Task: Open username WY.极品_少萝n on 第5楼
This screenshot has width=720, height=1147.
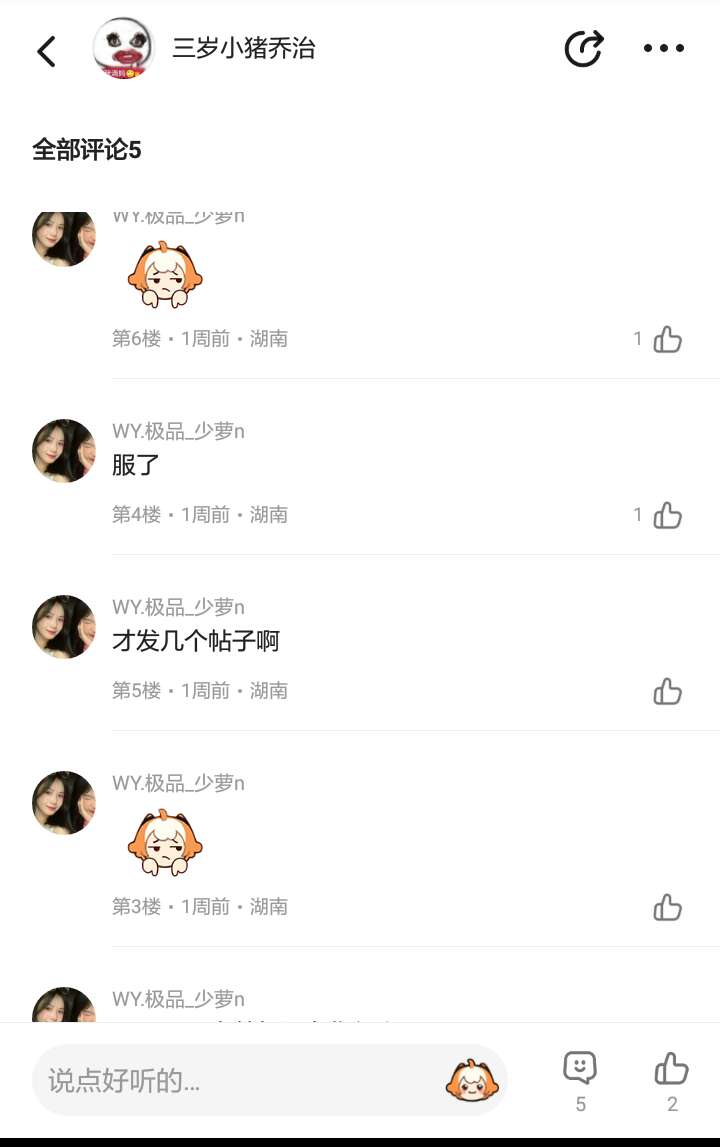Action: coord(178,607)
